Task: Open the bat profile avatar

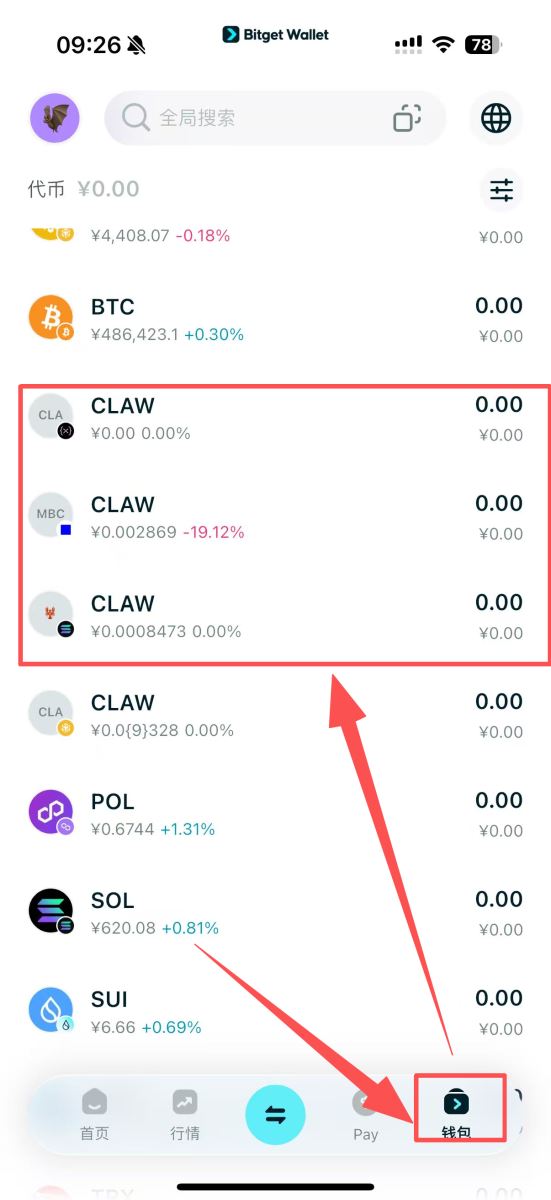Action: point(56,119)
